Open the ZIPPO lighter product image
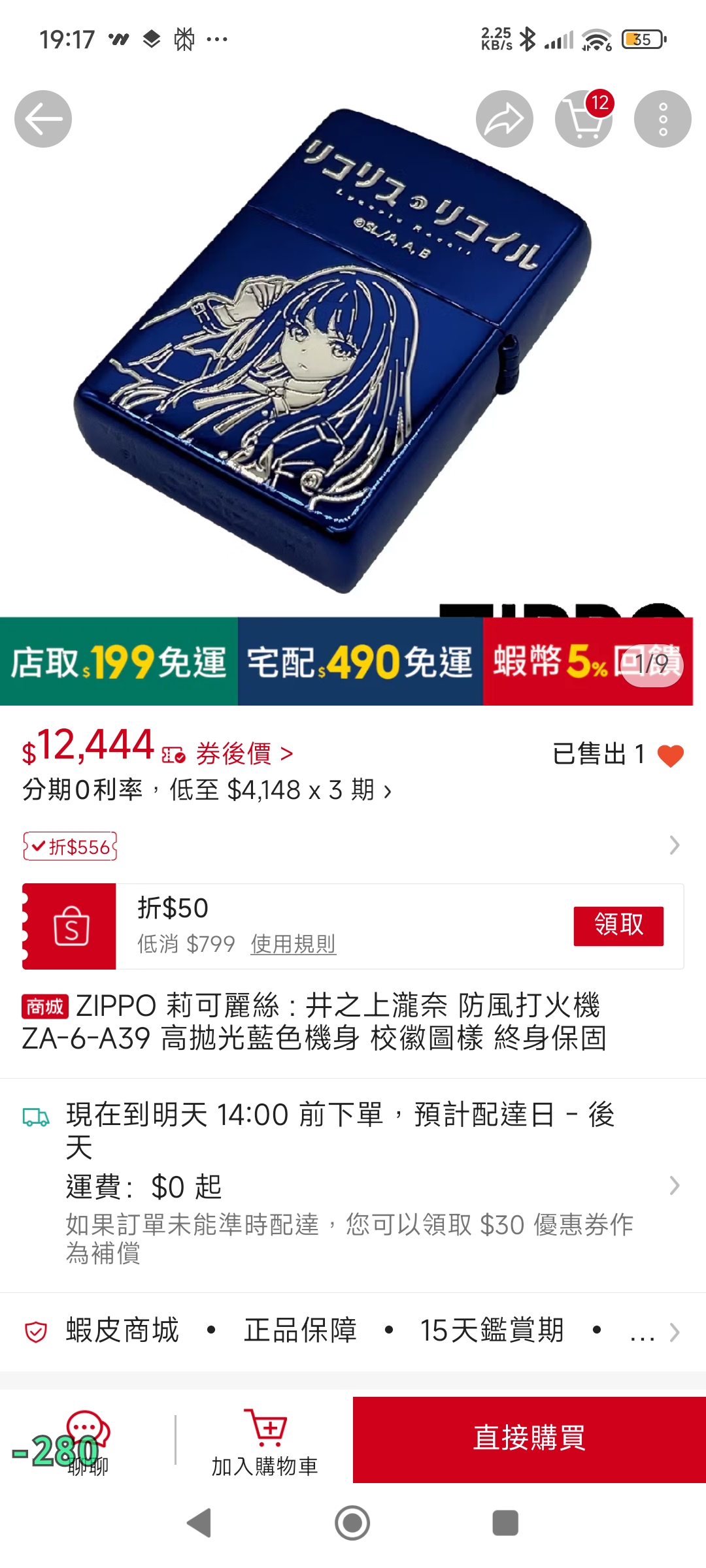This screenshot has width=706, height=1568. [333, 353]
